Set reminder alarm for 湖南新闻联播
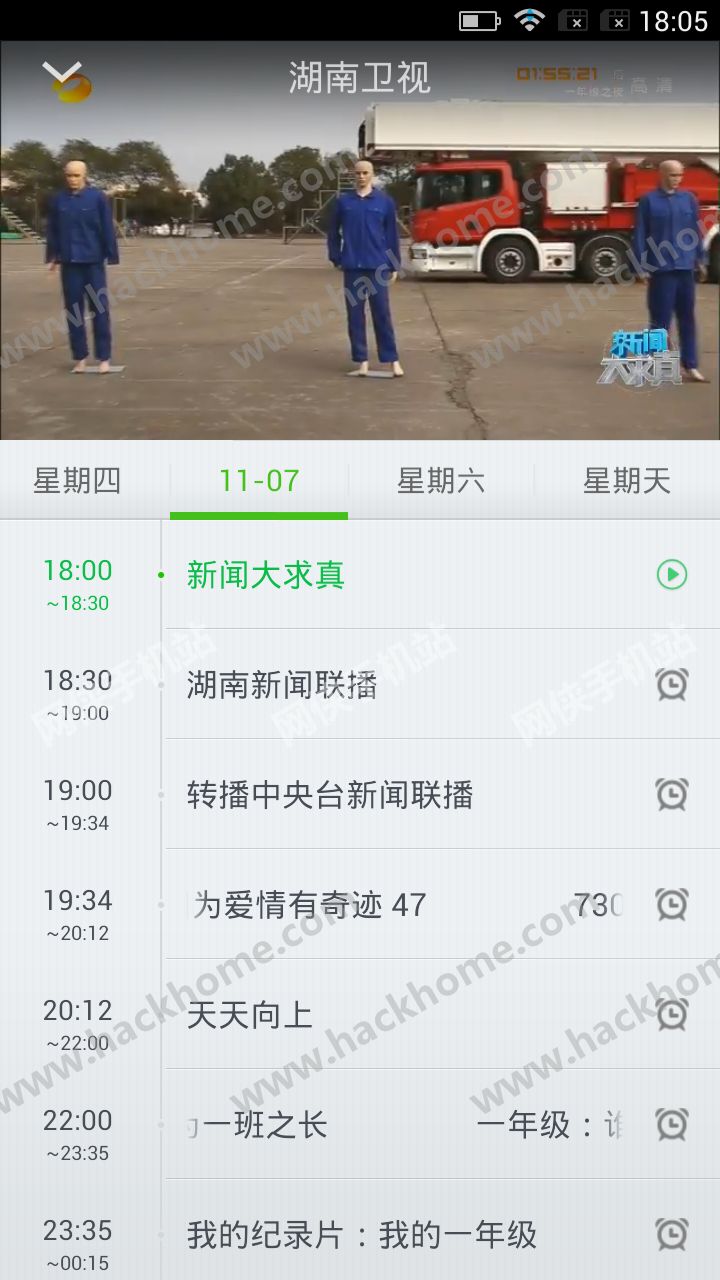The image size is (720, 1280). tap(672, 684)
